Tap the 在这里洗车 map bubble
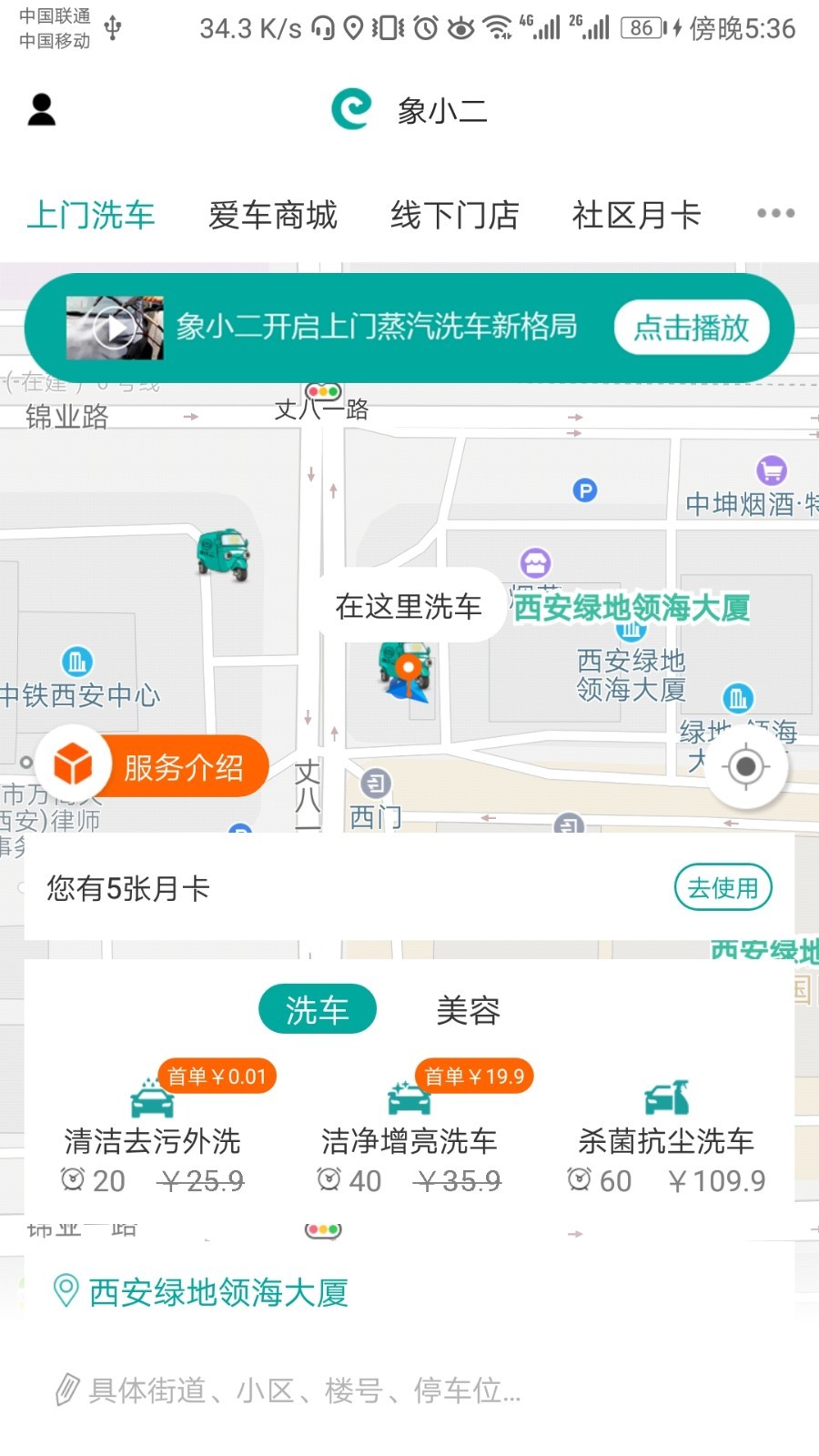This screenshot has height=1456, width=819. point(409,606)
